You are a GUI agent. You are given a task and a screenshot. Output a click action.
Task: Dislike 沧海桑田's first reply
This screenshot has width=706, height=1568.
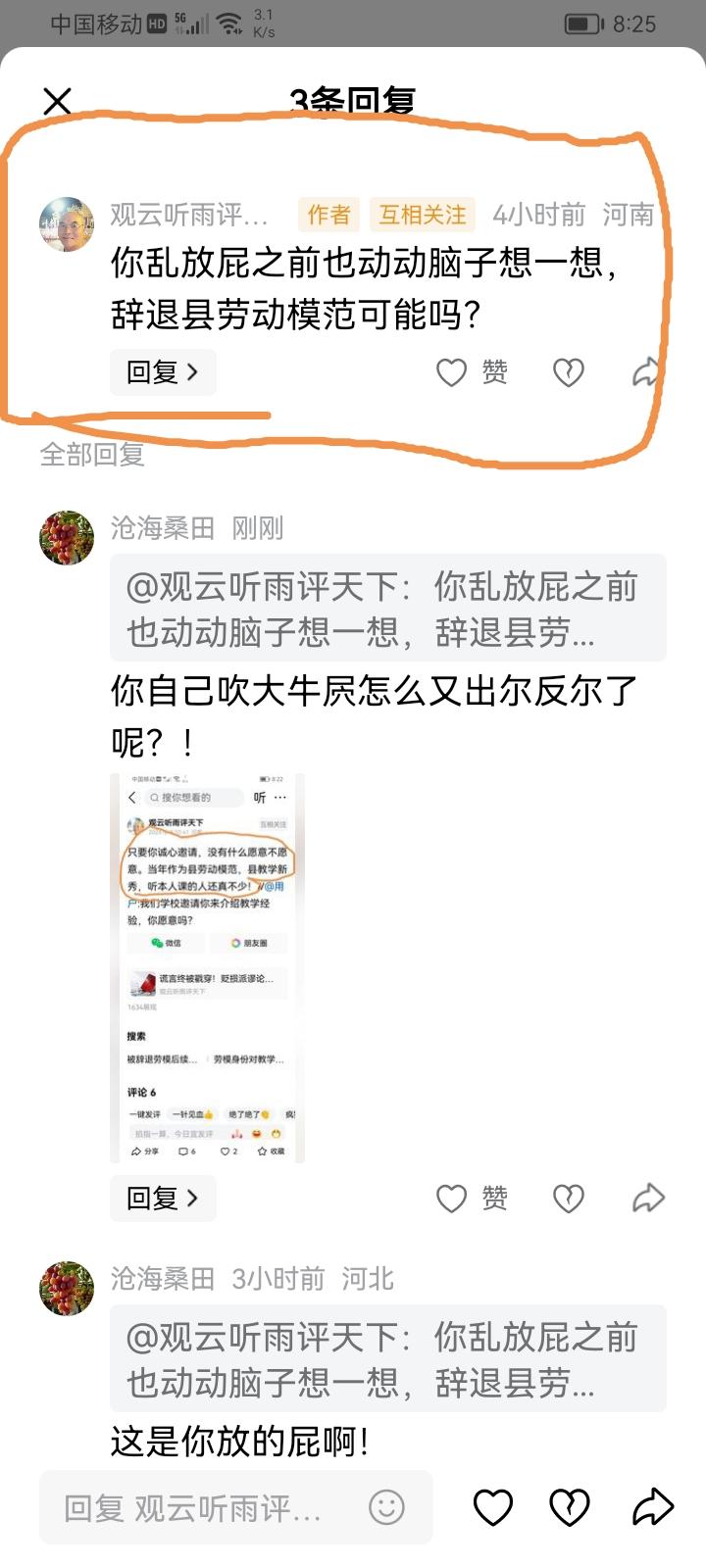click(568, 1198)
